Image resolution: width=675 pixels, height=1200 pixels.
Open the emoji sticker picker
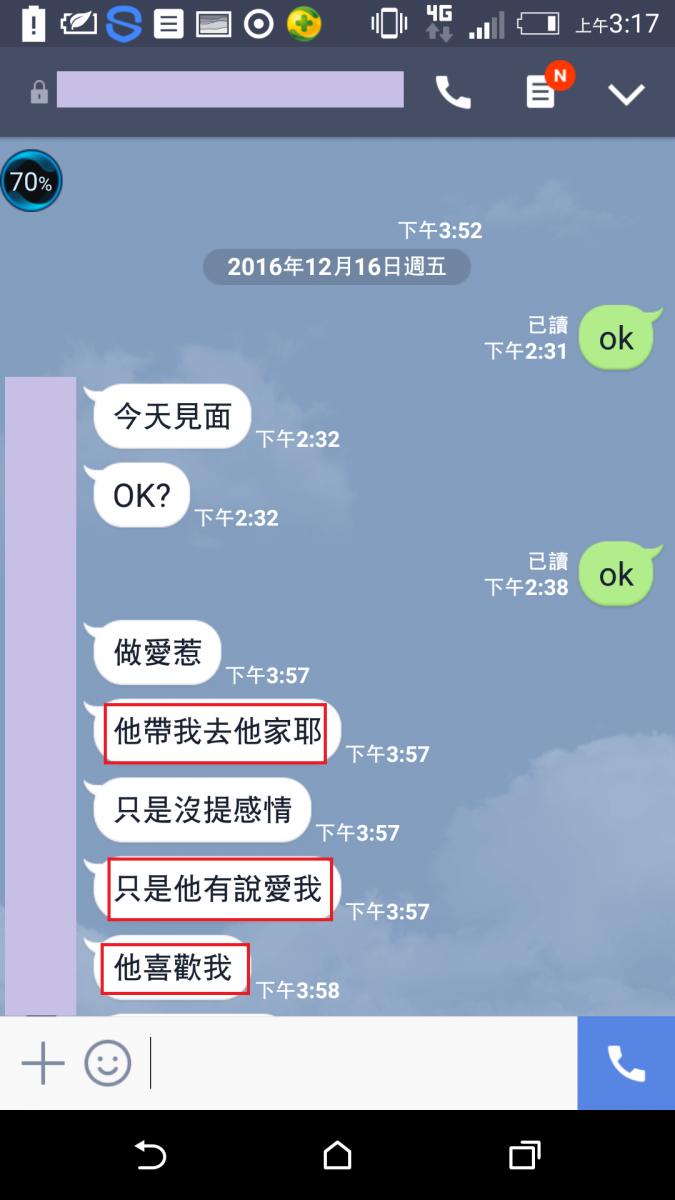tap(108, 1063)
